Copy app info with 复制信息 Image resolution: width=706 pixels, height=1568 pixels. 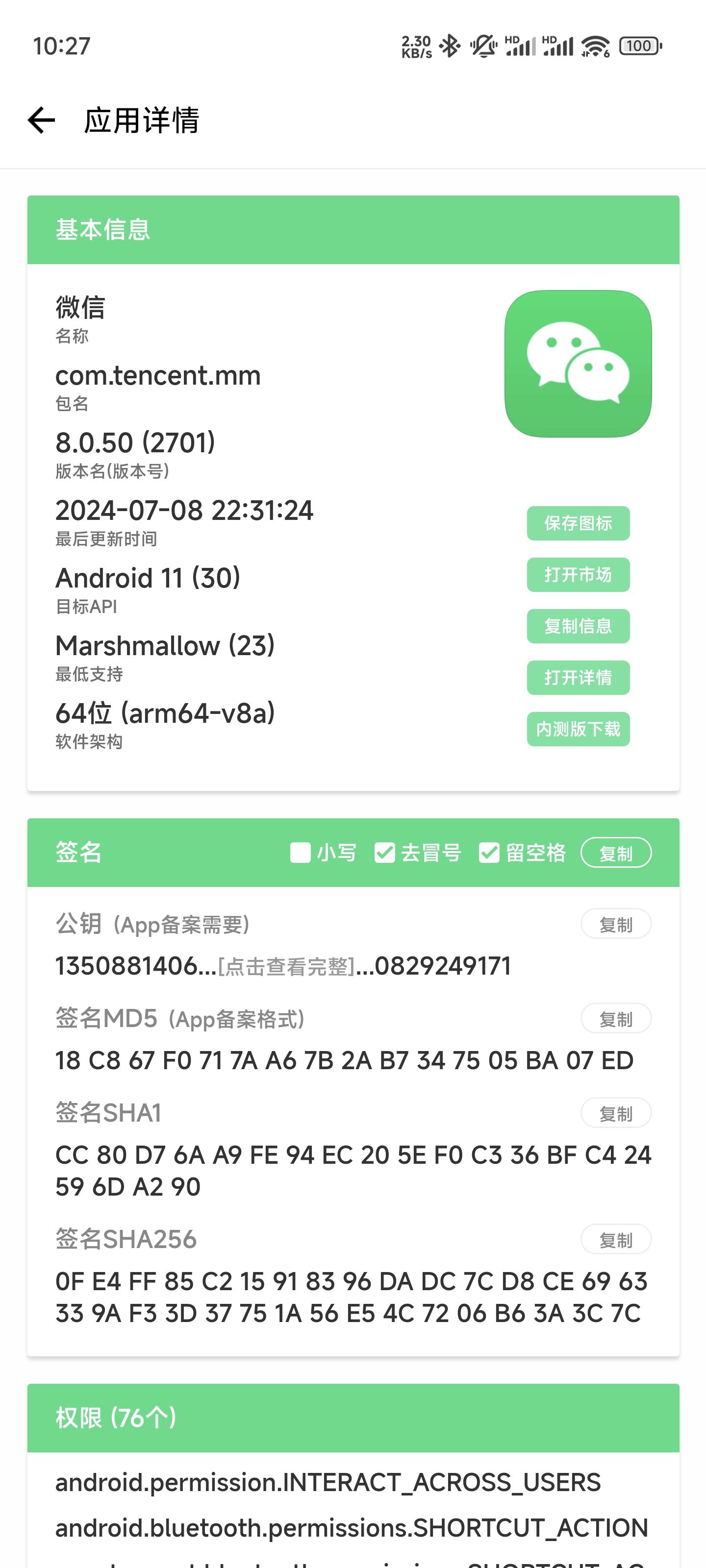(x=578, y=626)
